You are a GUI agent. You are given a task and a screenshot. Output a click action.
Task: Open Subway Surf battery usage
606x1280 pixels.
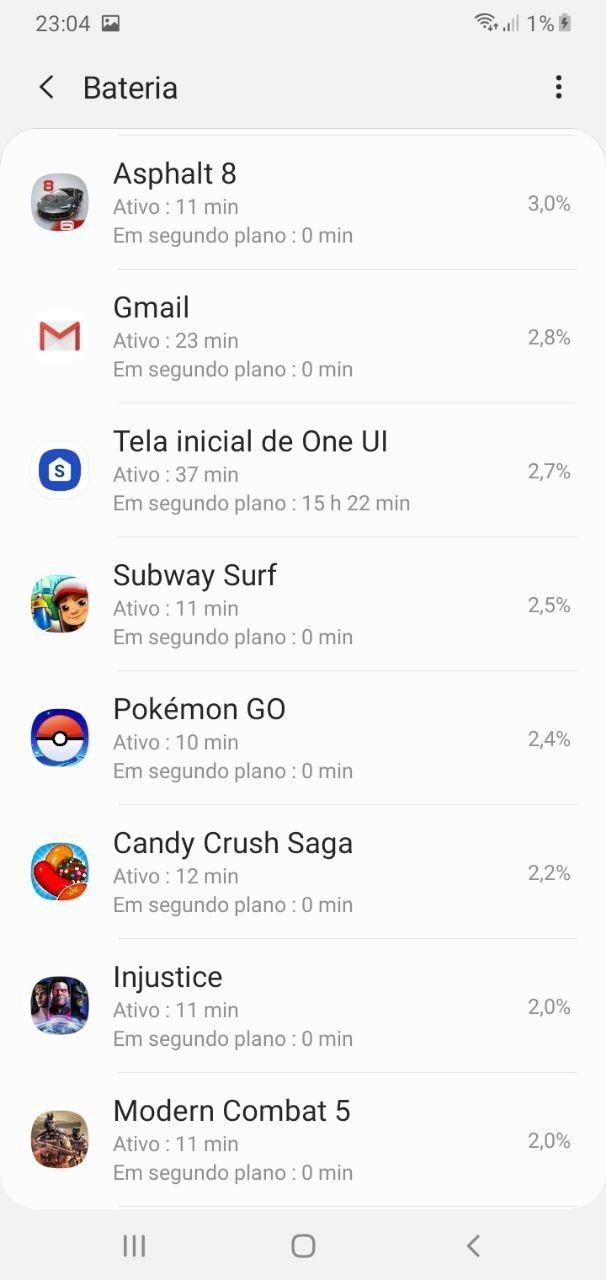click(302, 605)
